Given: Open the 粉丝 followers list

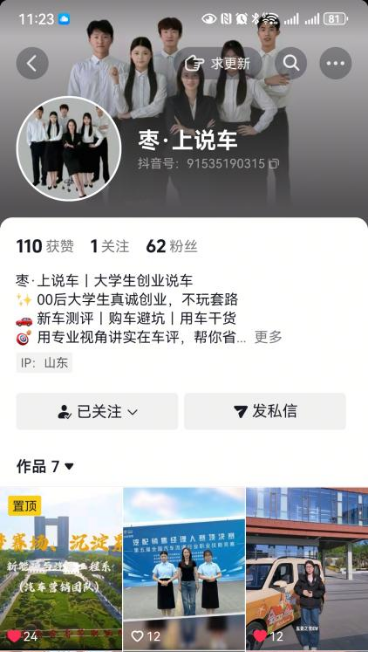Looking at the screenshot, I should [171, 246].
